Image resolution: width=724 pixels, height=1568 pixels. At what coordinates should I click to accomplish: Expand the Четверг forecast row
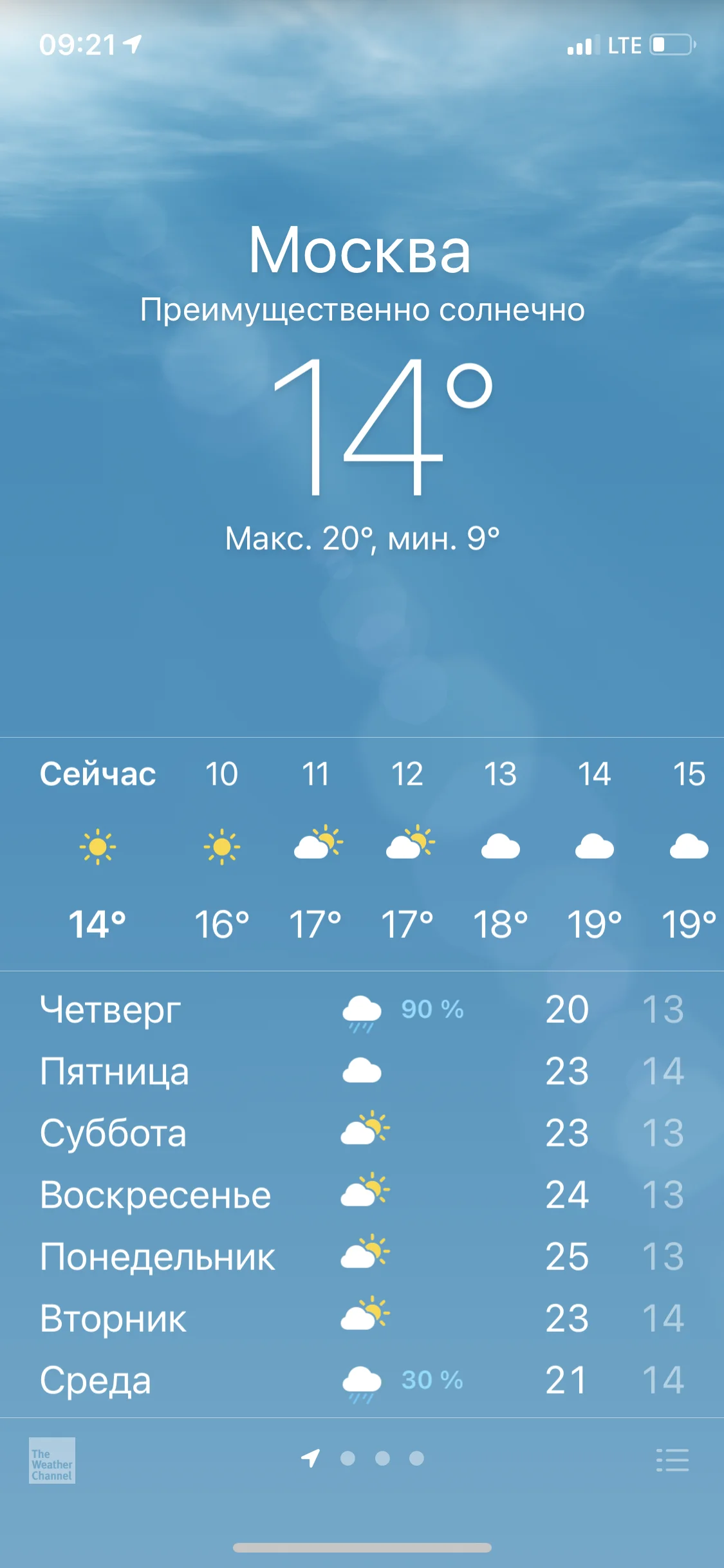[x=257, y=1011]
